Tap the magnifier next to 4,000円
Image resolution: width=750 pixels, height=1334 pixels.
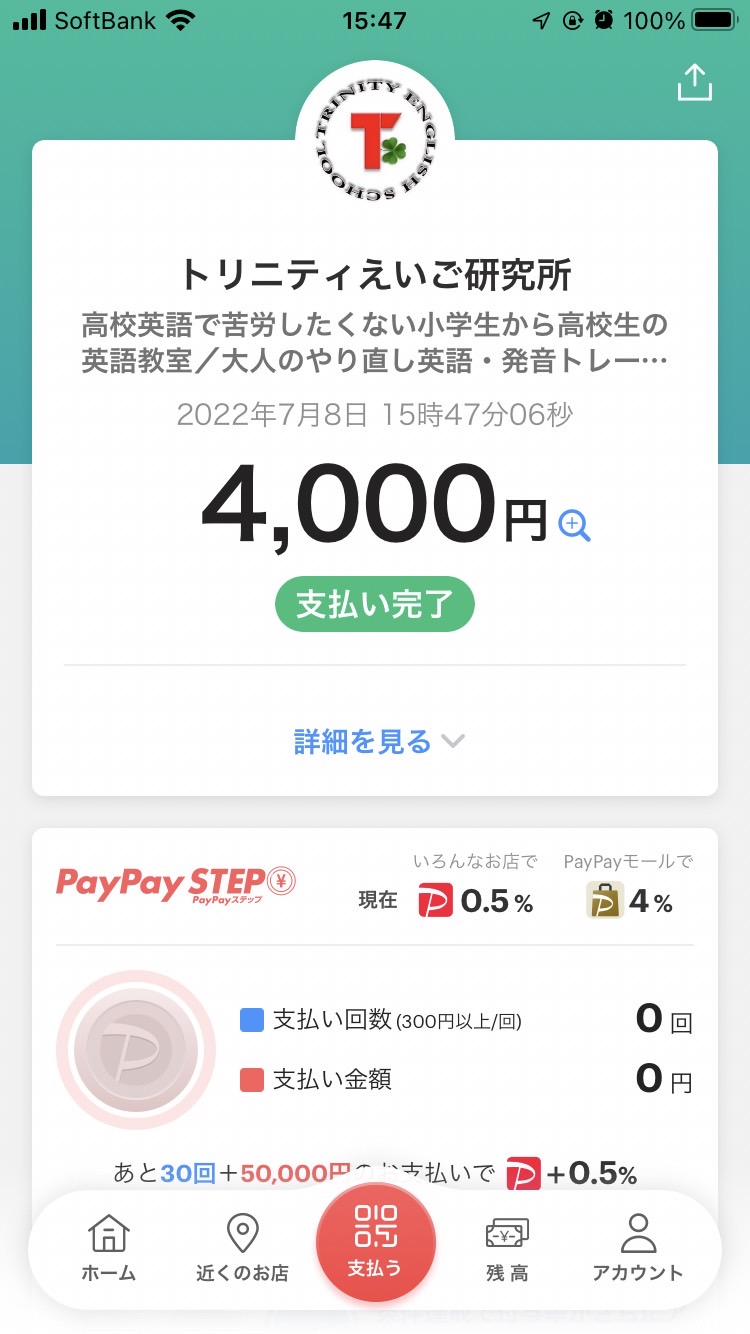click(574, 525)
